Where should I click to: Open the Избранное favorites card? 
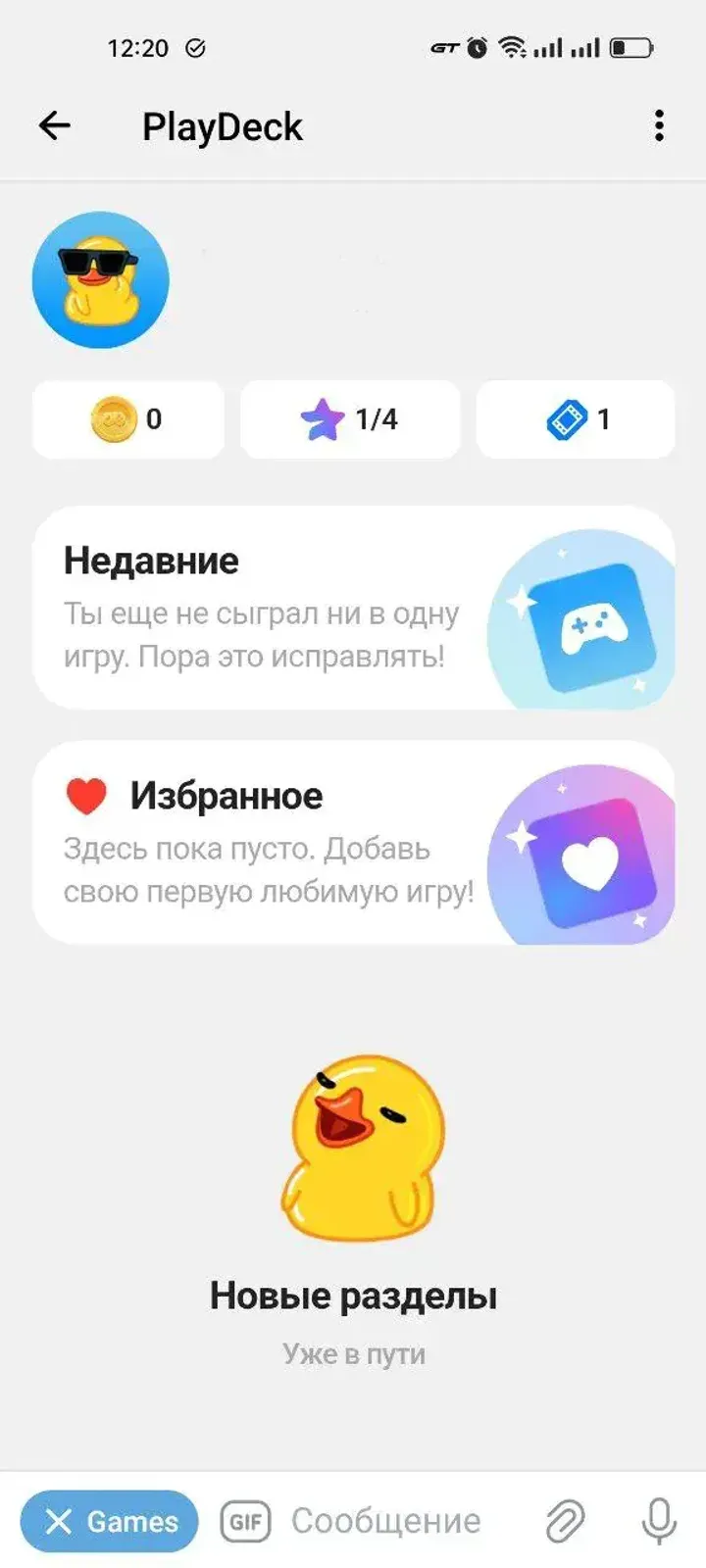point(353,843)
